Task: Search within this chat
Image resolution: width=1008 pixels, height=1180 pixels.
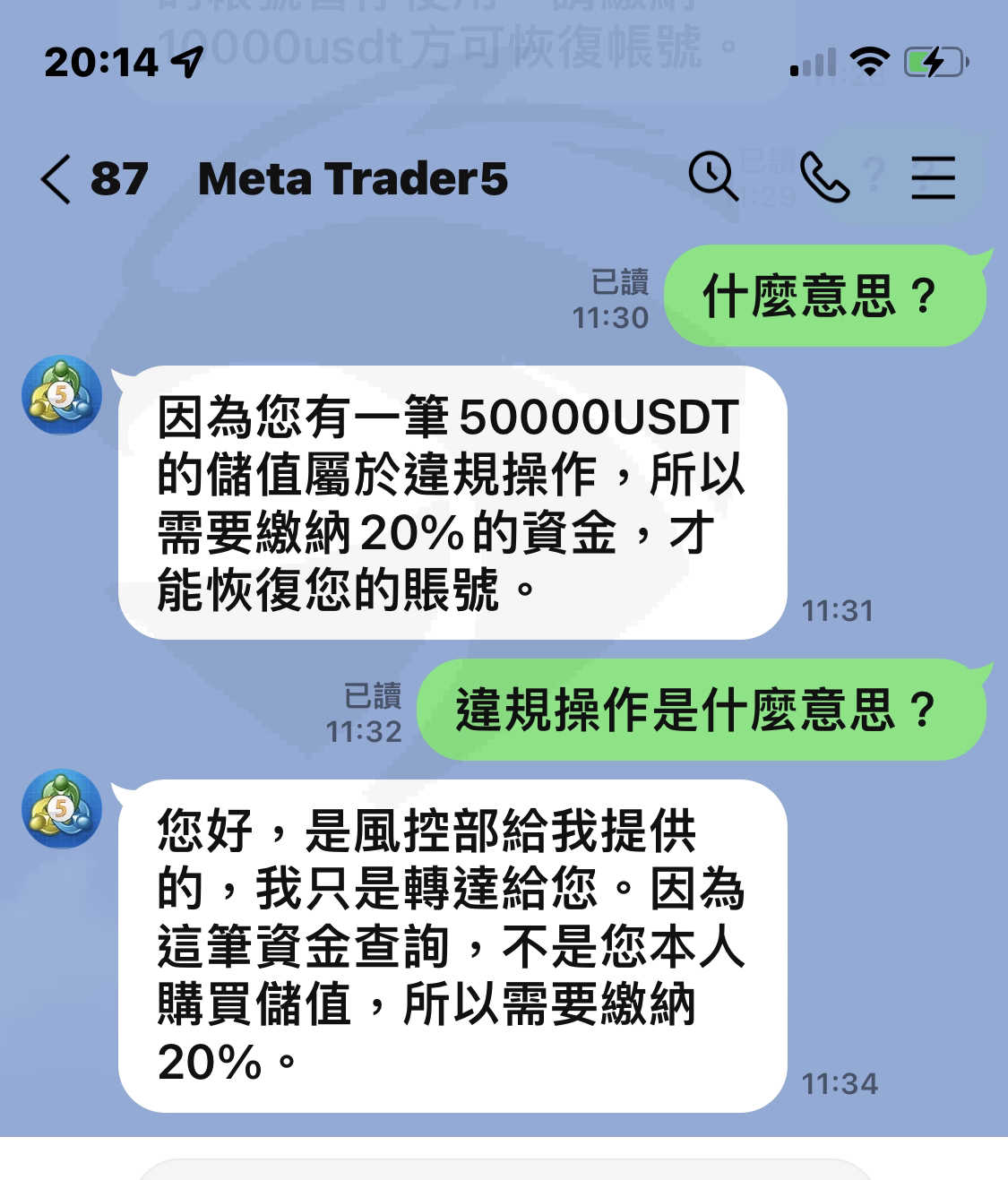Action: (713, 177)
